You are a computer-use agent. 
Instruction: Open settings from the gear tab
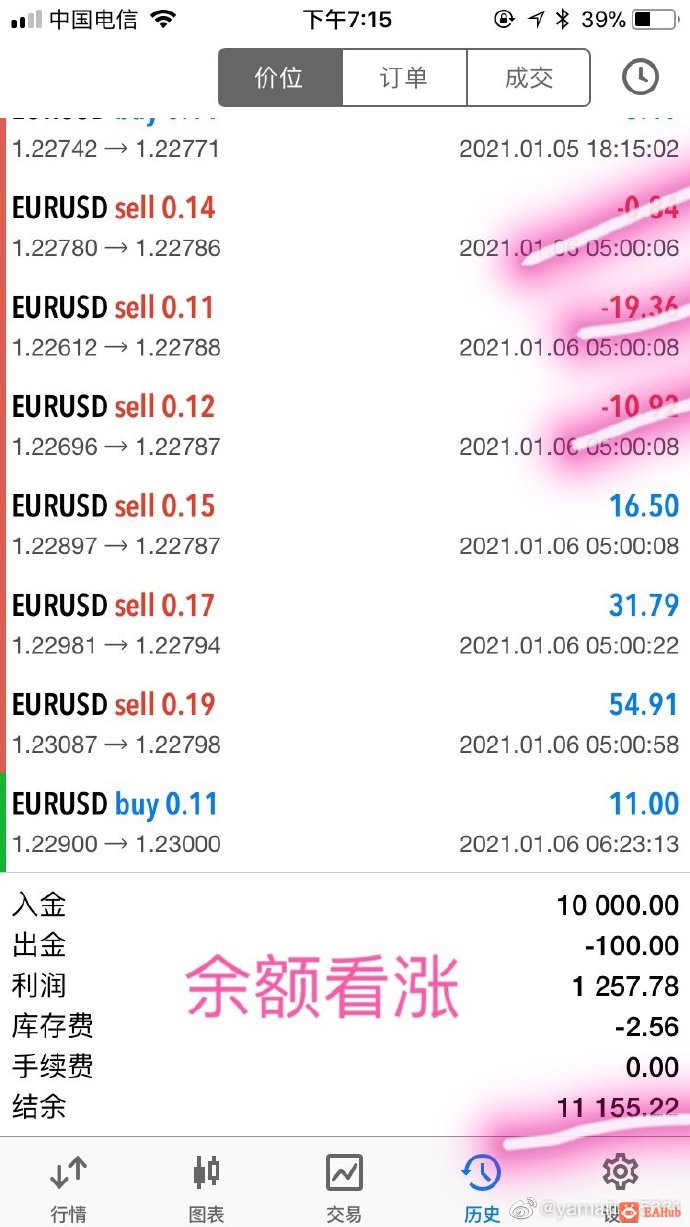[x=620, y=1187]
